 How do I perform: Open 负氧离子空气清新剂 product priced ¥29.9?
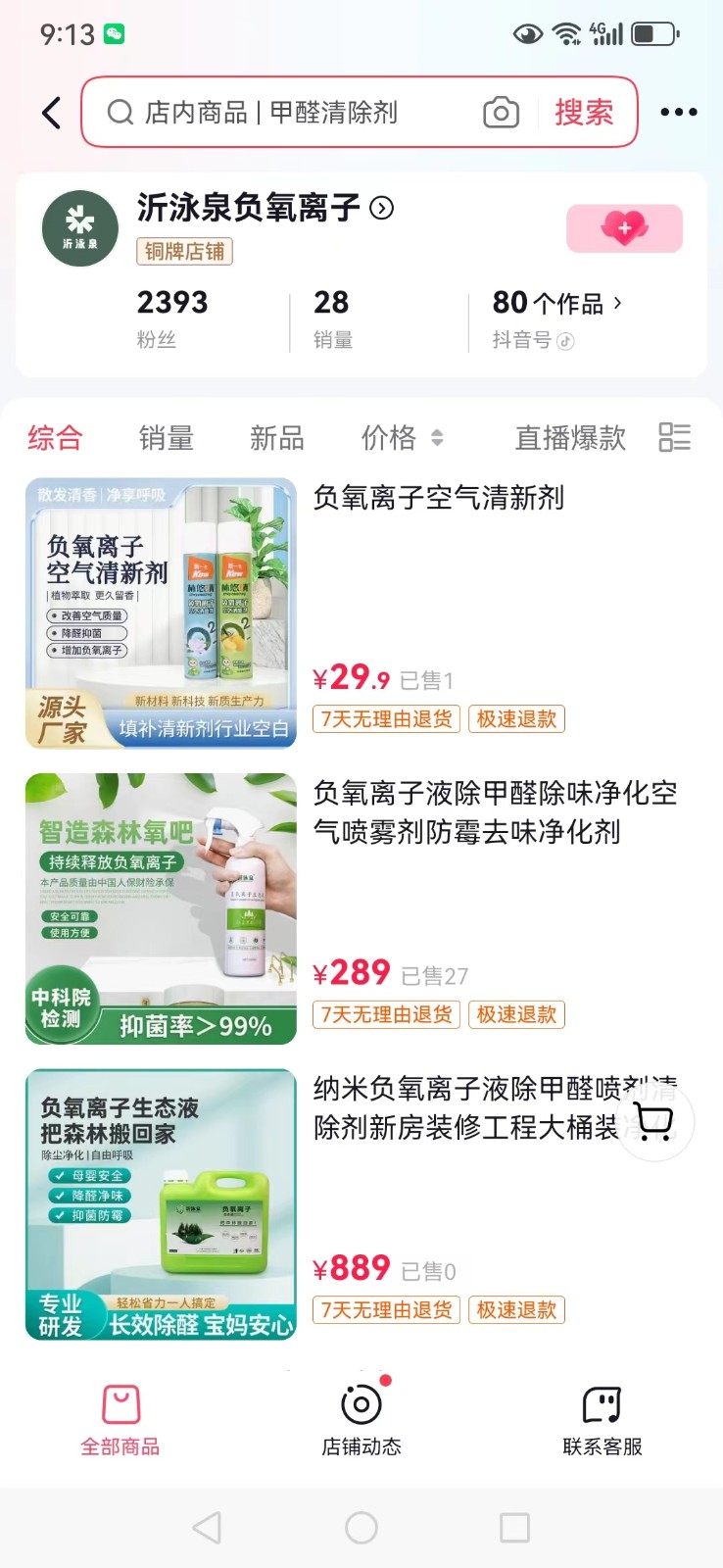click(438, 498)
